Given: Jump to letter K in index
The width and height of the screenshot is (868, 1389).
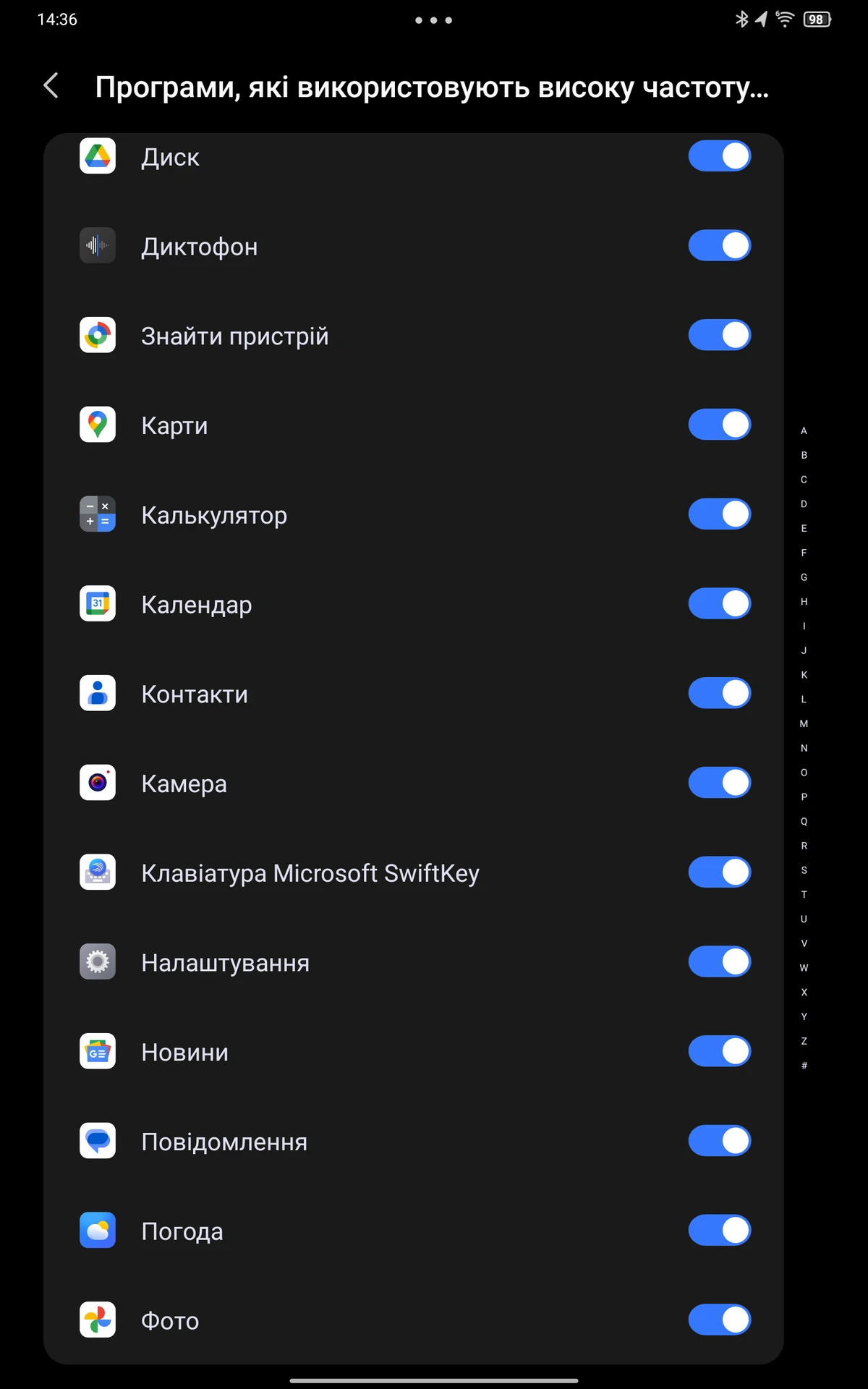Looking at the screenshot, I should point(804,675).
